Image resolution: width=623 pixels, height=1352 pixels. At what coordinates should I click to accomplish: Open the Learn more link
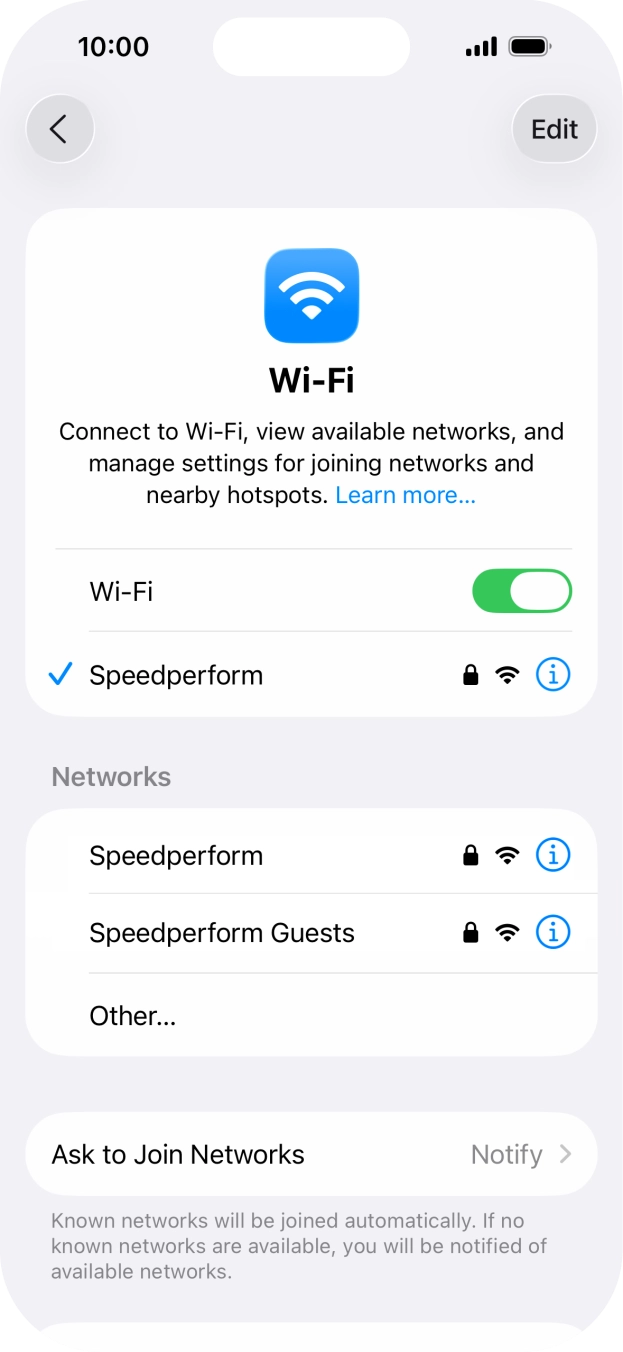[x=405, y=495]
